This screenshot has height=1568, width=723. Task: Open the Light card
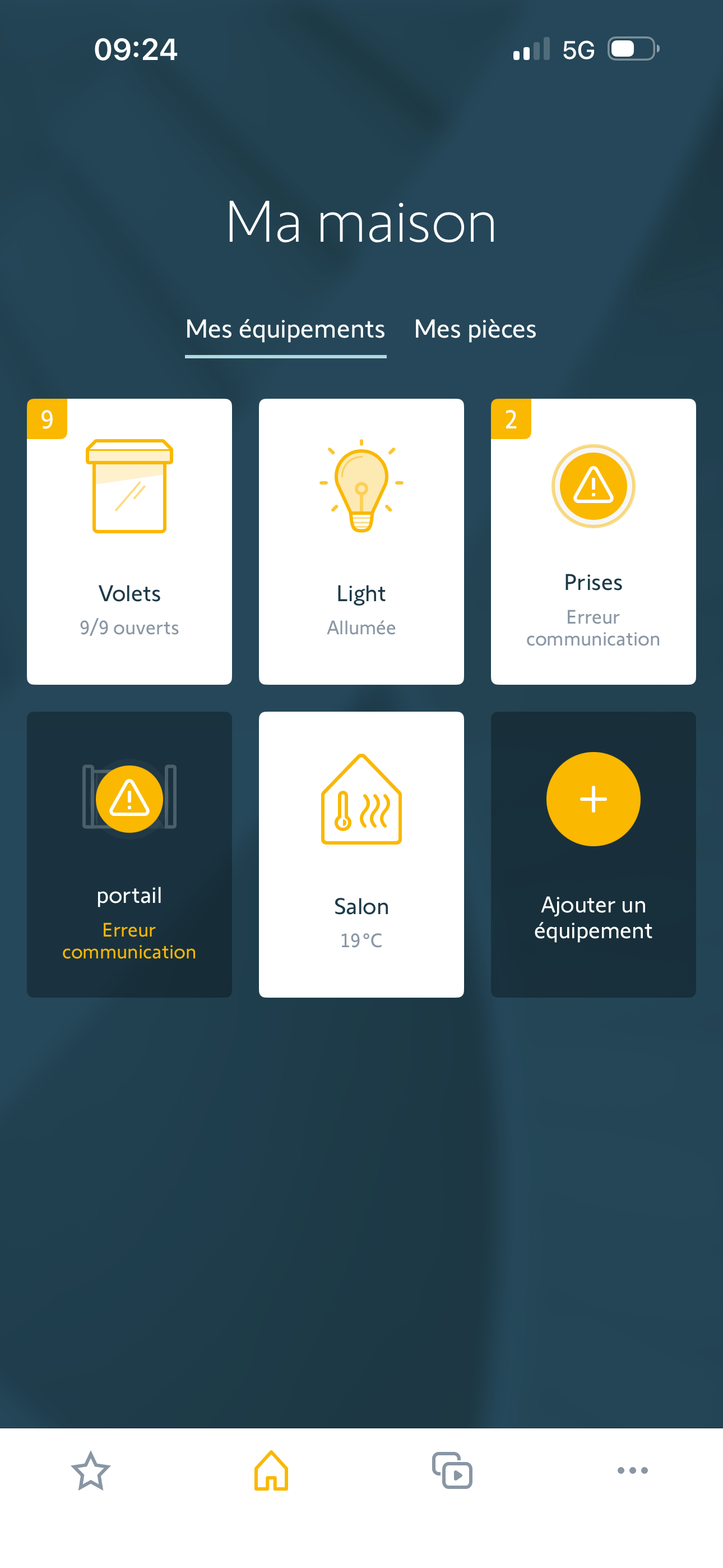click(361, 541)
